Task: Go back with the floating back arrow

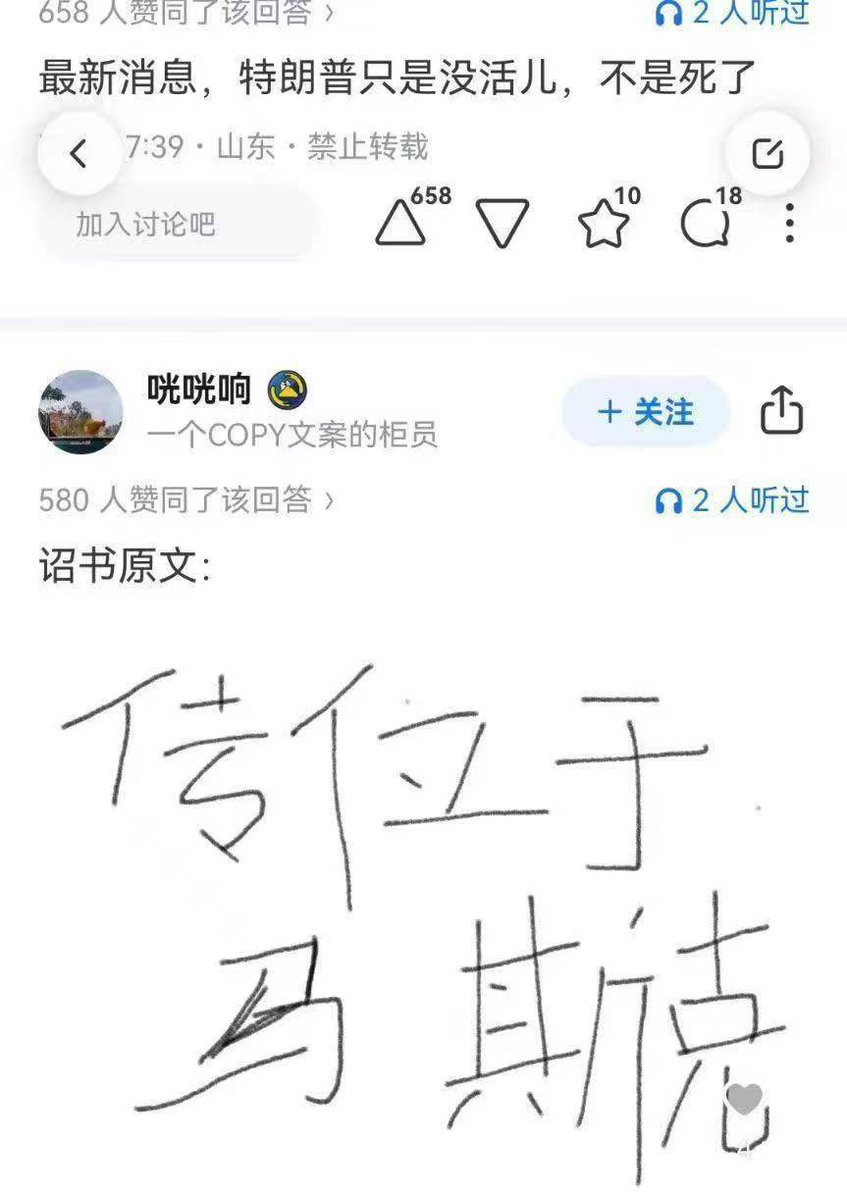Action: tap(79, 153)
